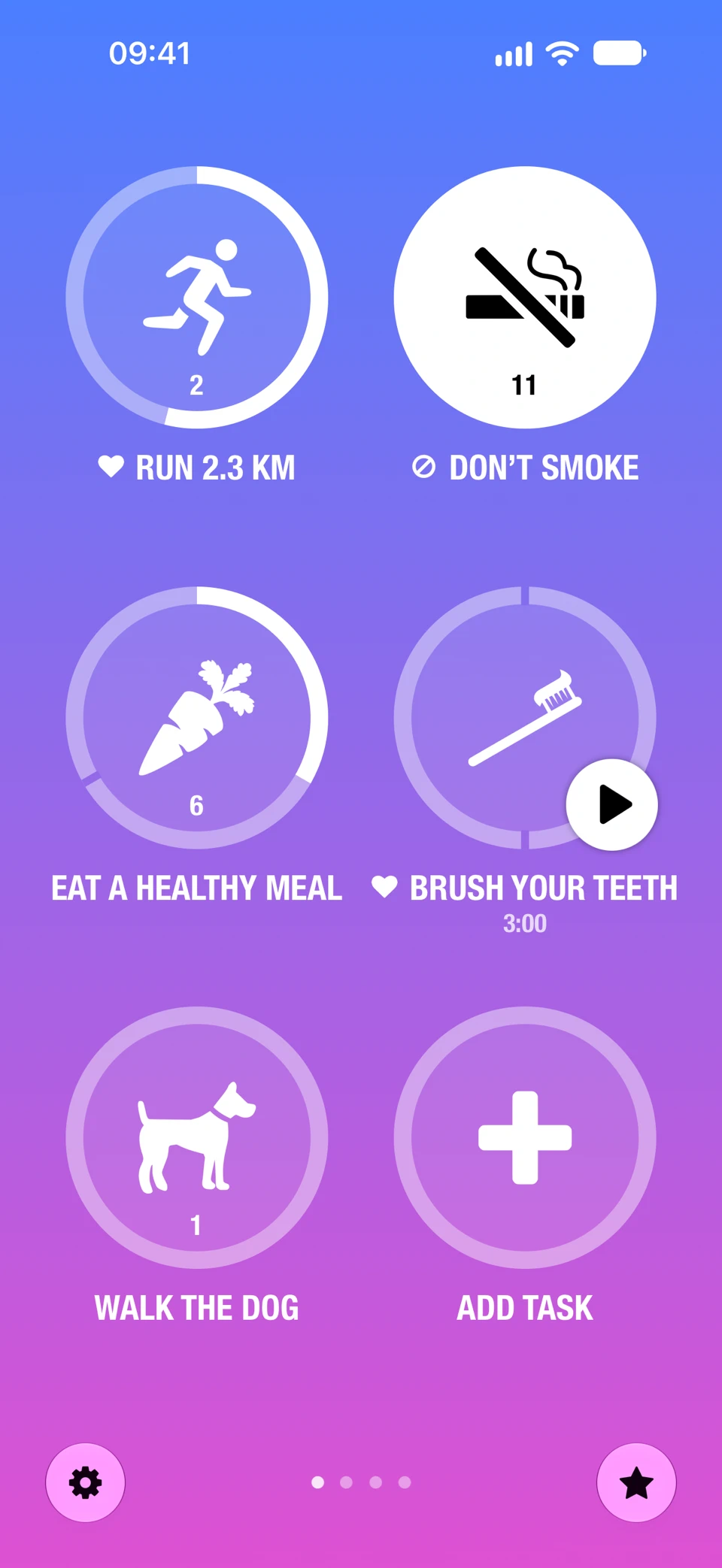This screenshot has height=1568, width=722.
Task: Open the star button
Action: [636, 1482]
